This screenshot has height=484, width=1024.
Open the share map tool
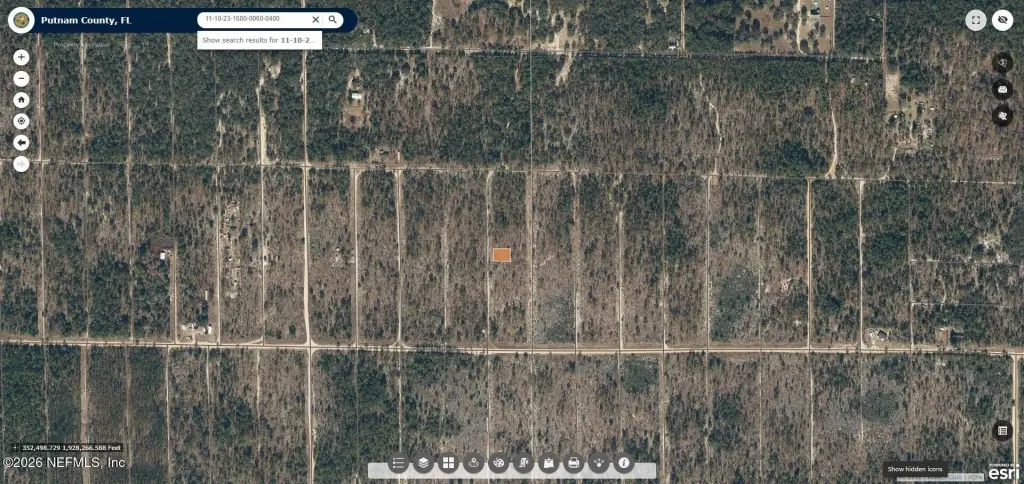coord(599,463)
